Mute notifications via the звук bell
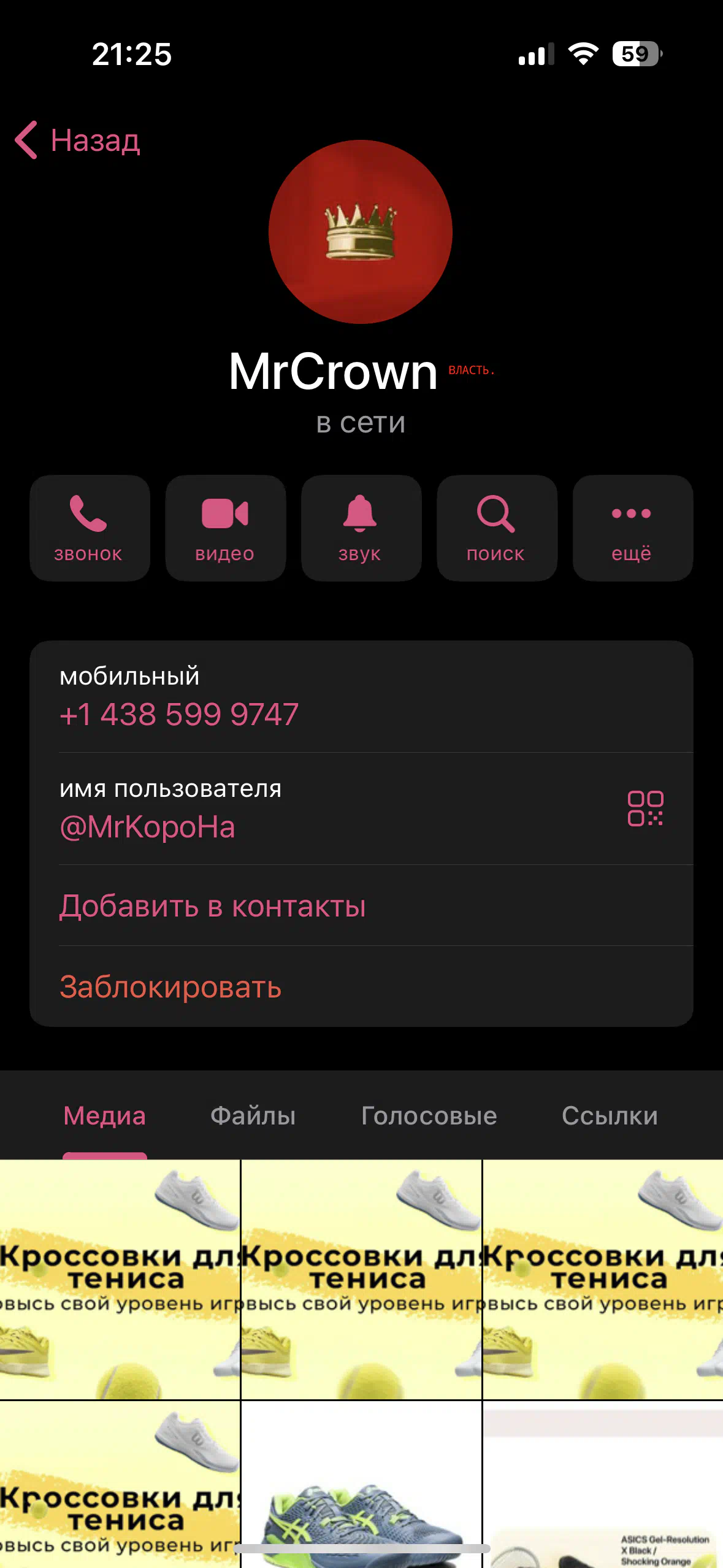This screenshot has height=1568, width=723. (361, 528)
